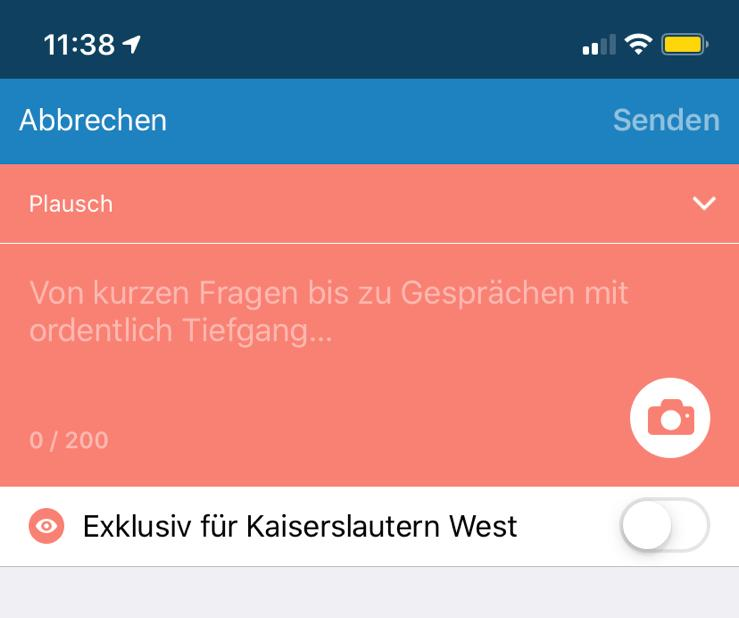Expand the Plausch category dropdown
The height and width of the screenshot is (618, 739).
(703, 204)
